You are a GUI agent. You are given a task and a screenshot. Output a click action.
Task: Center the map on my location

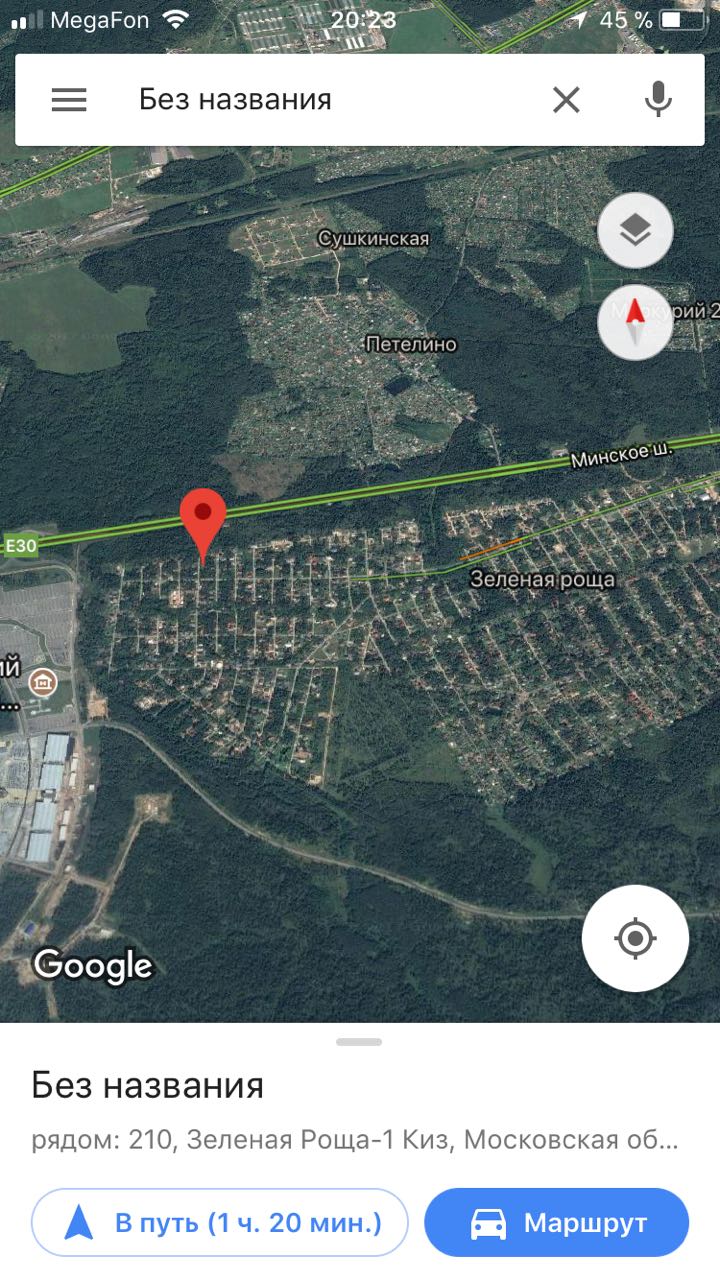pos(635,938)
